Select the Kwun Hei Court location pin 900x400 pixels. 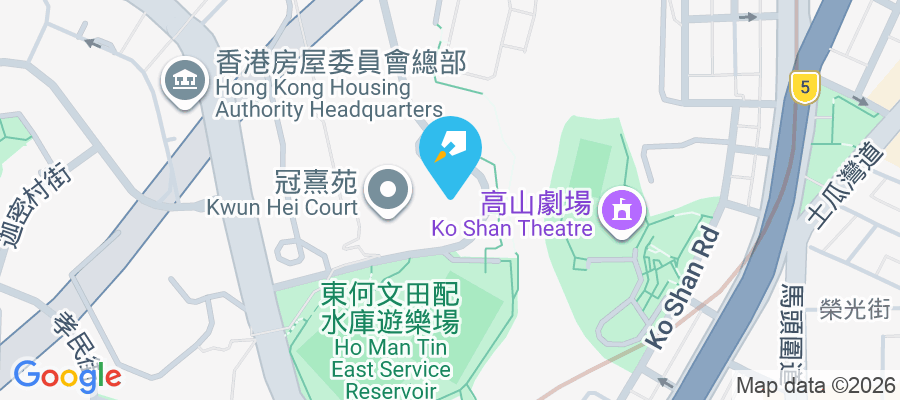[387, 190]
